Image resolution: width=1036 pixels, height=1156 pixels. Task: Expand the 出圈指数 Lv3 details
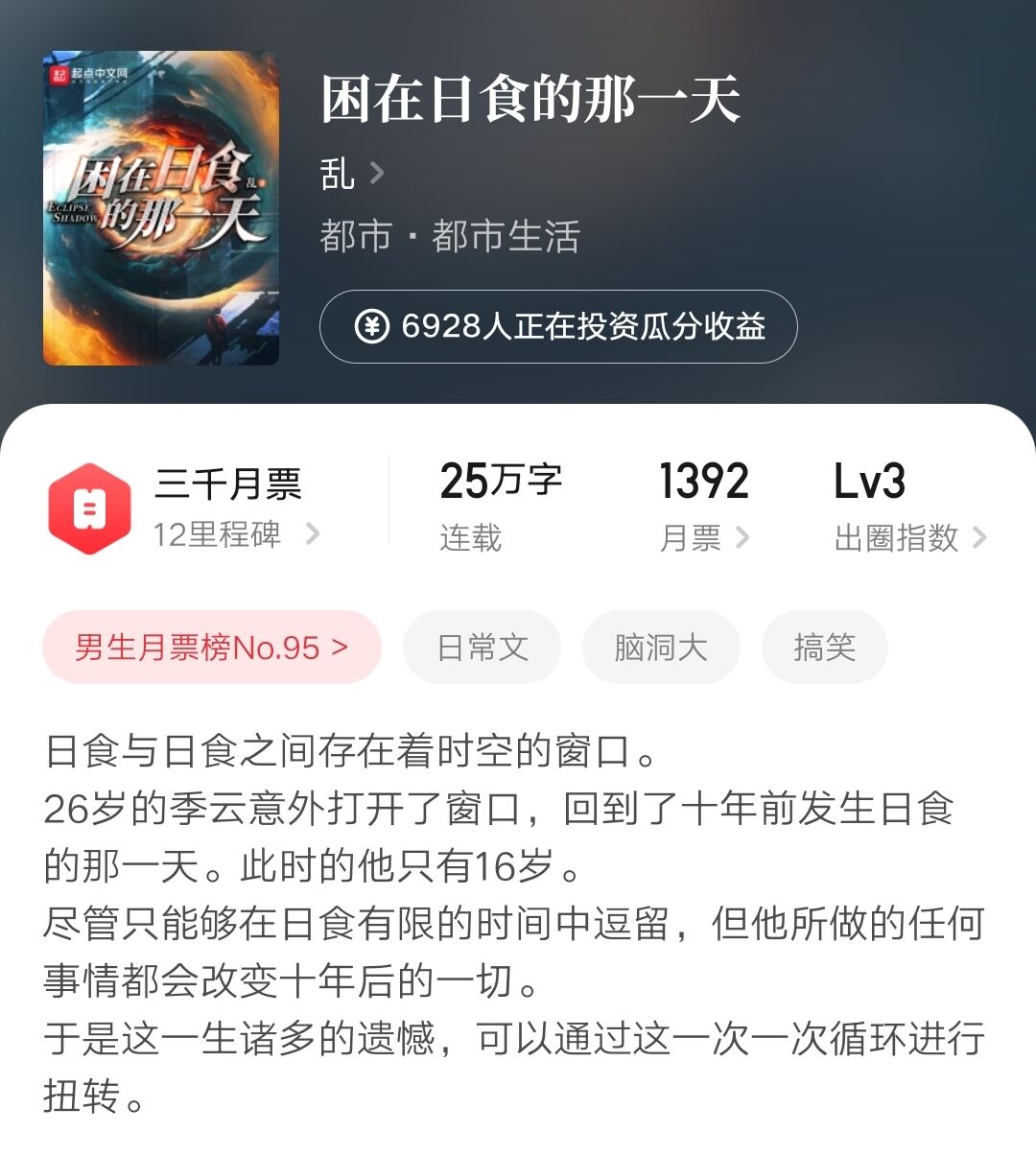tap(980, 538)
